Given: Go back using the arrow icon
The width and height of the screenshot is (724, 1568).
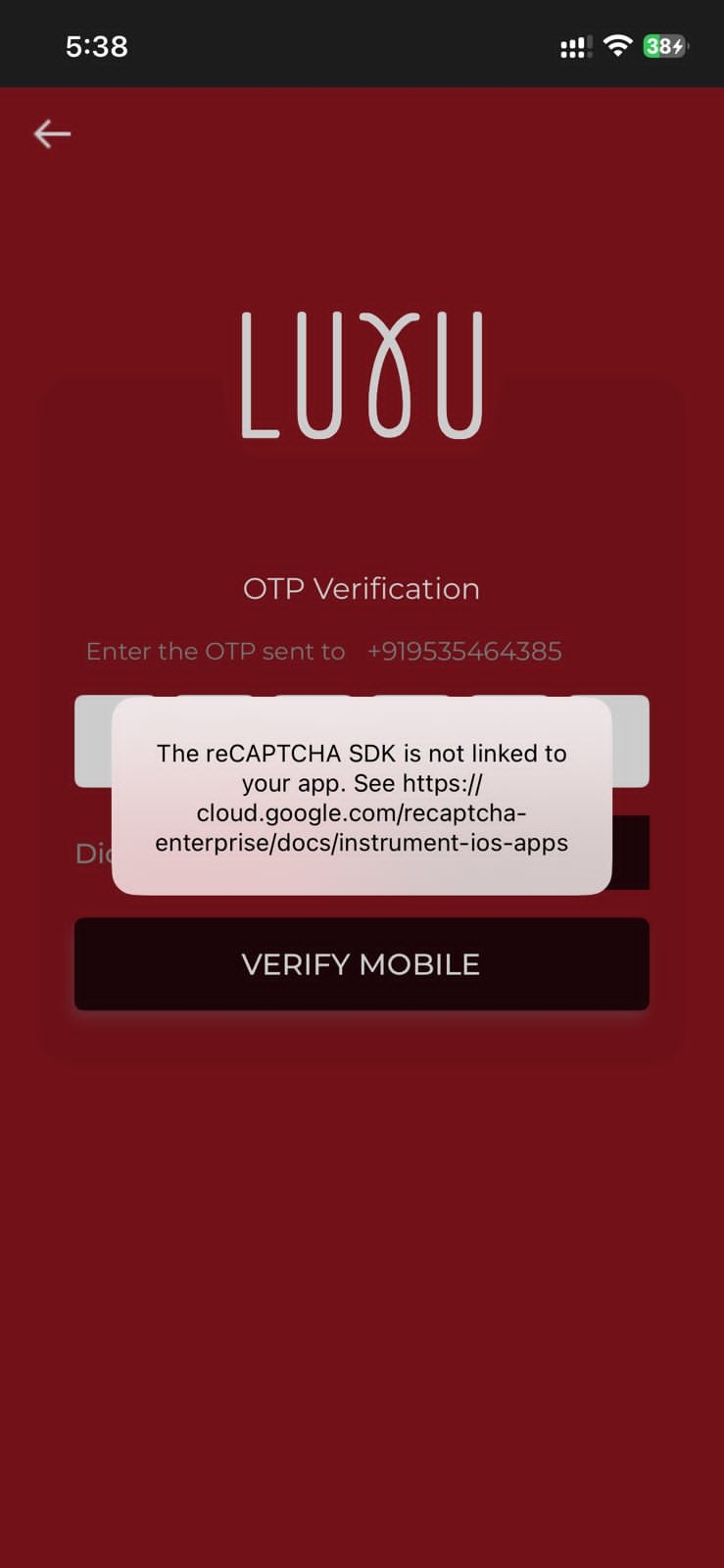Looking at the screenshot, I should 52,134.
